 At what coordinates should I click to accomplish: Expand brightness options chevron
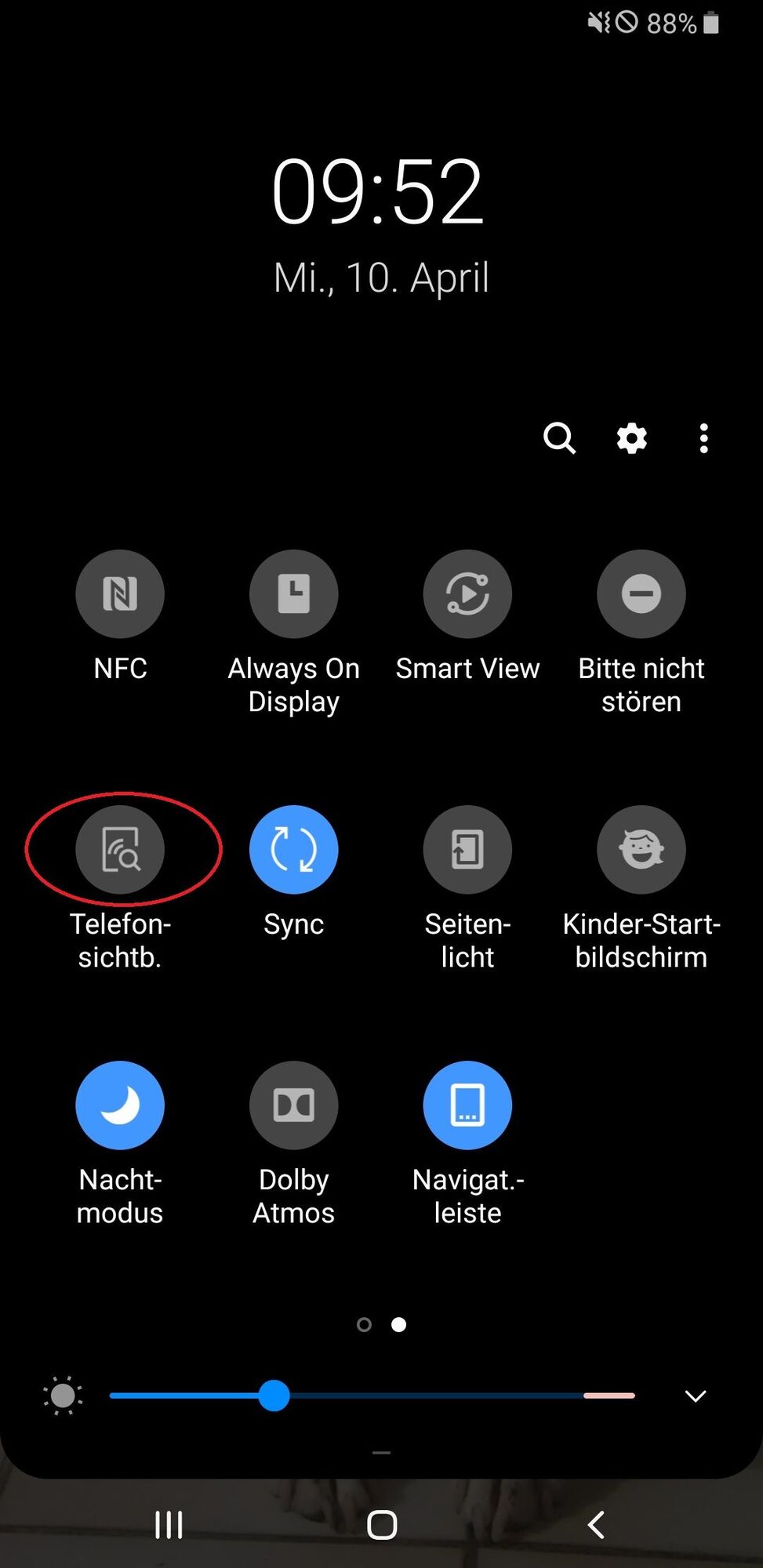tap(696, 1396)
